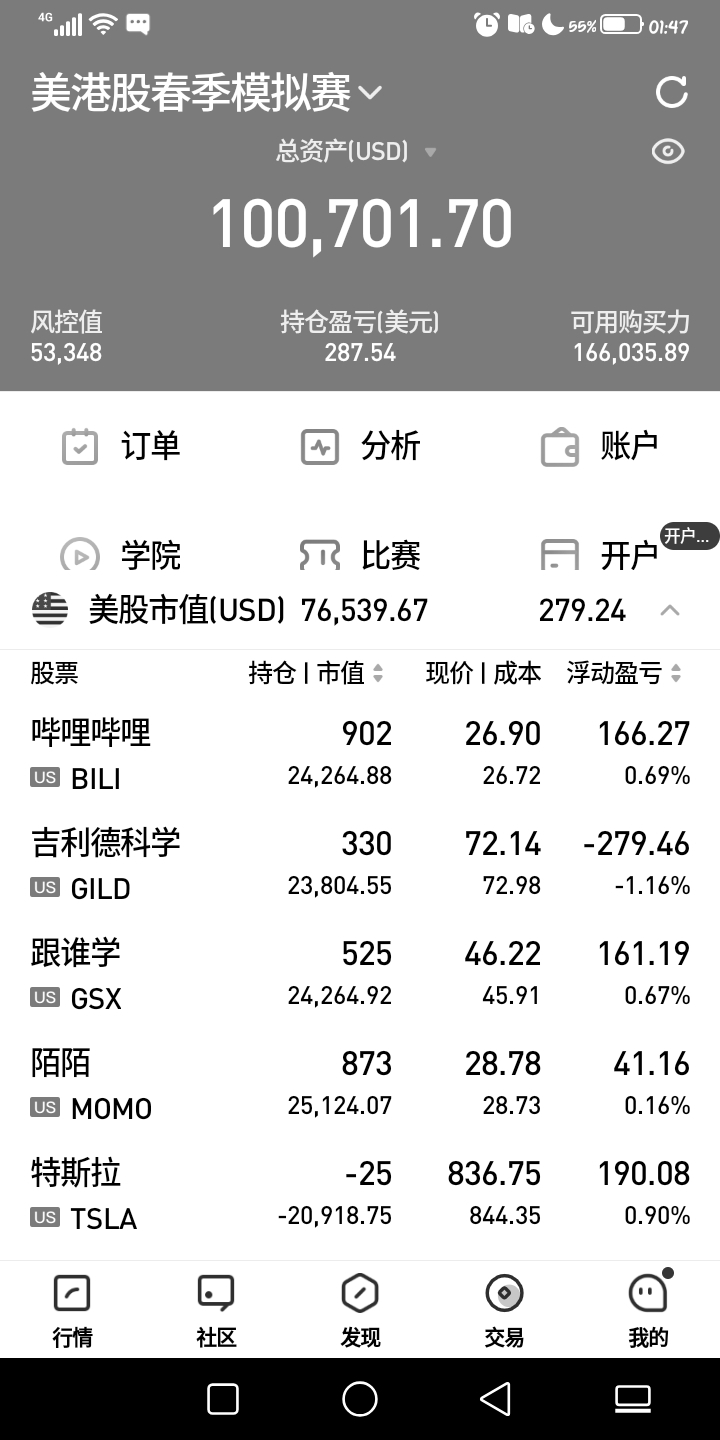This screenshot has height=1440, width=720.
Task: Switch to the 行情 tab
Action: coord(72,1311)
